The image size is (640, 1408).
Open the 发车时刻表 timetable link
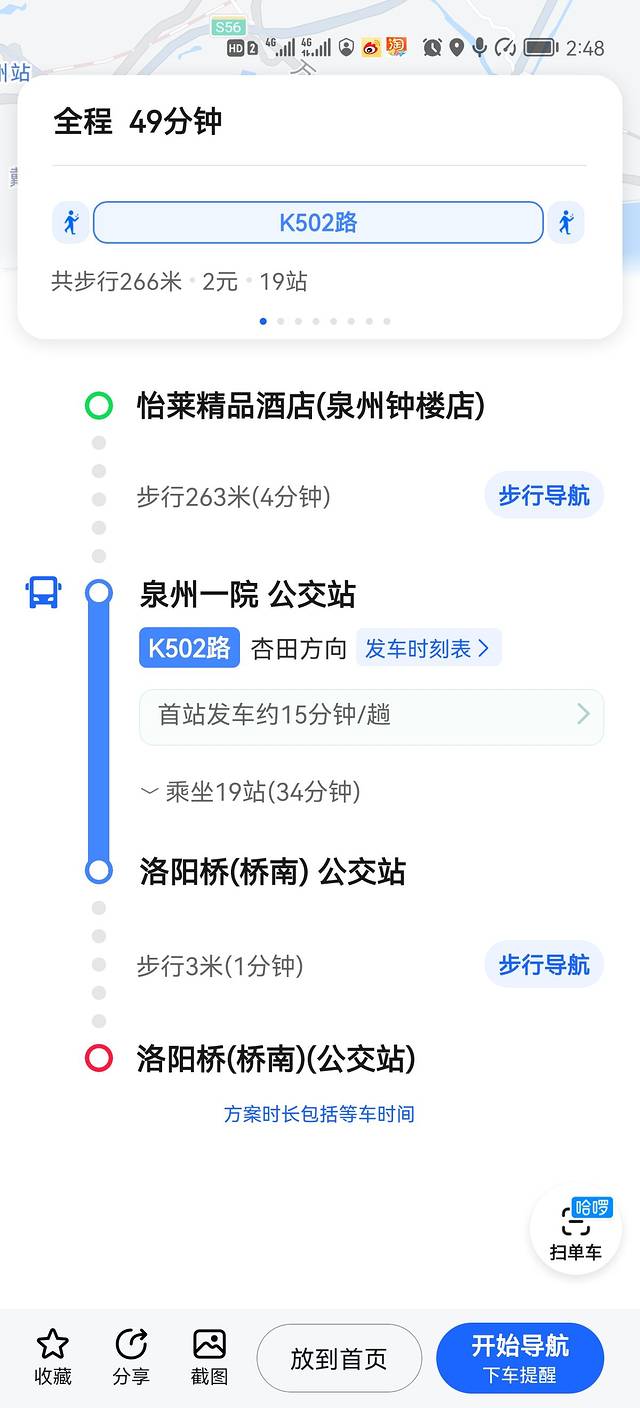[x=427, y=648]
